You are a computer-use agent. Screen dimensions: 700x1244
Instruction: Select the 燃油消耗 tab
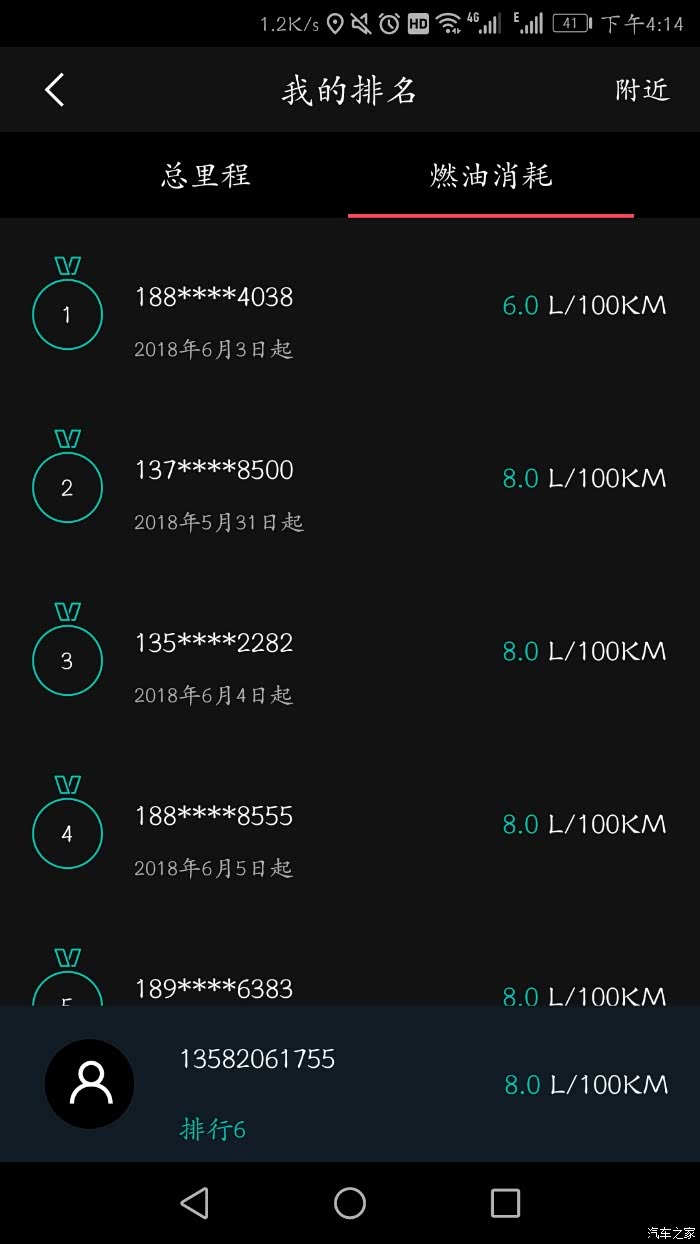click(491, 176)
